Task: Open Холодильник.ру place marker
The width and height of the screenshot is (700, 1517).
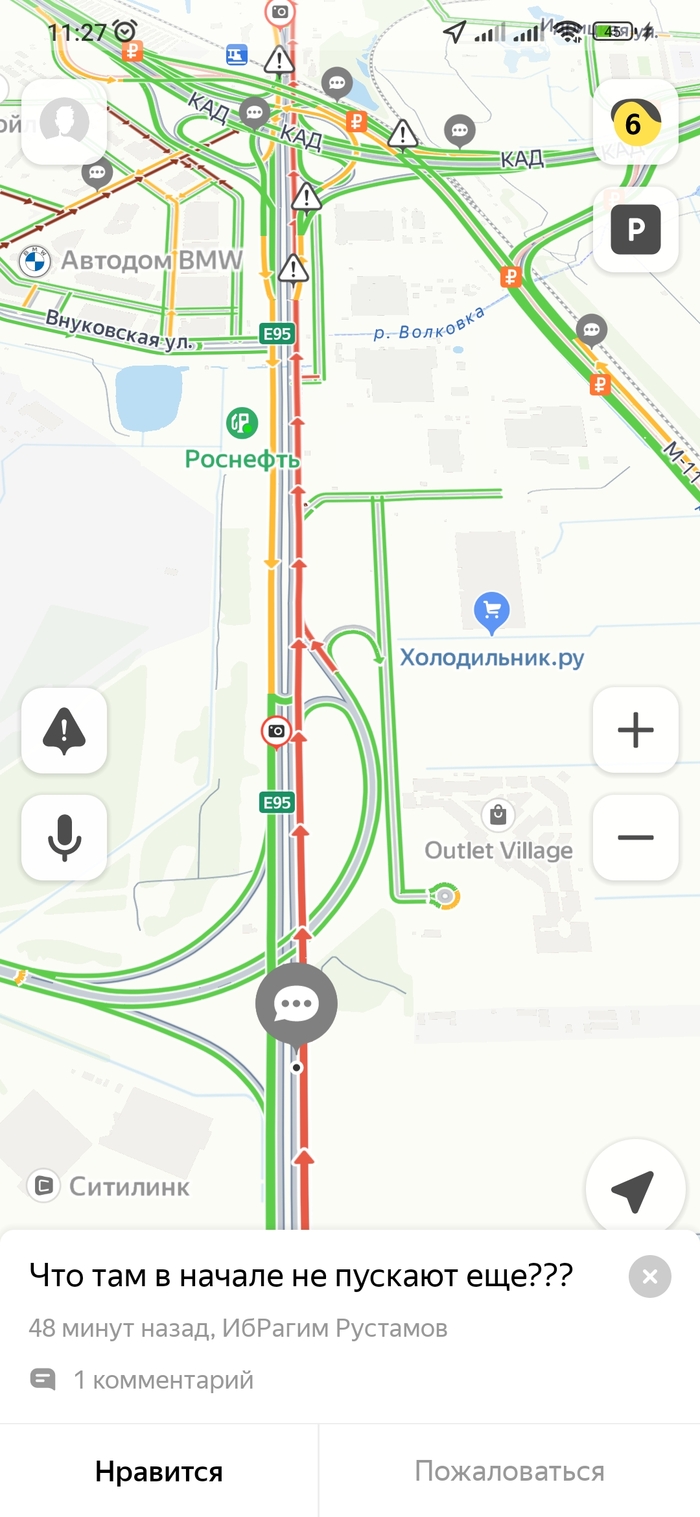Action: click(491, 613)
